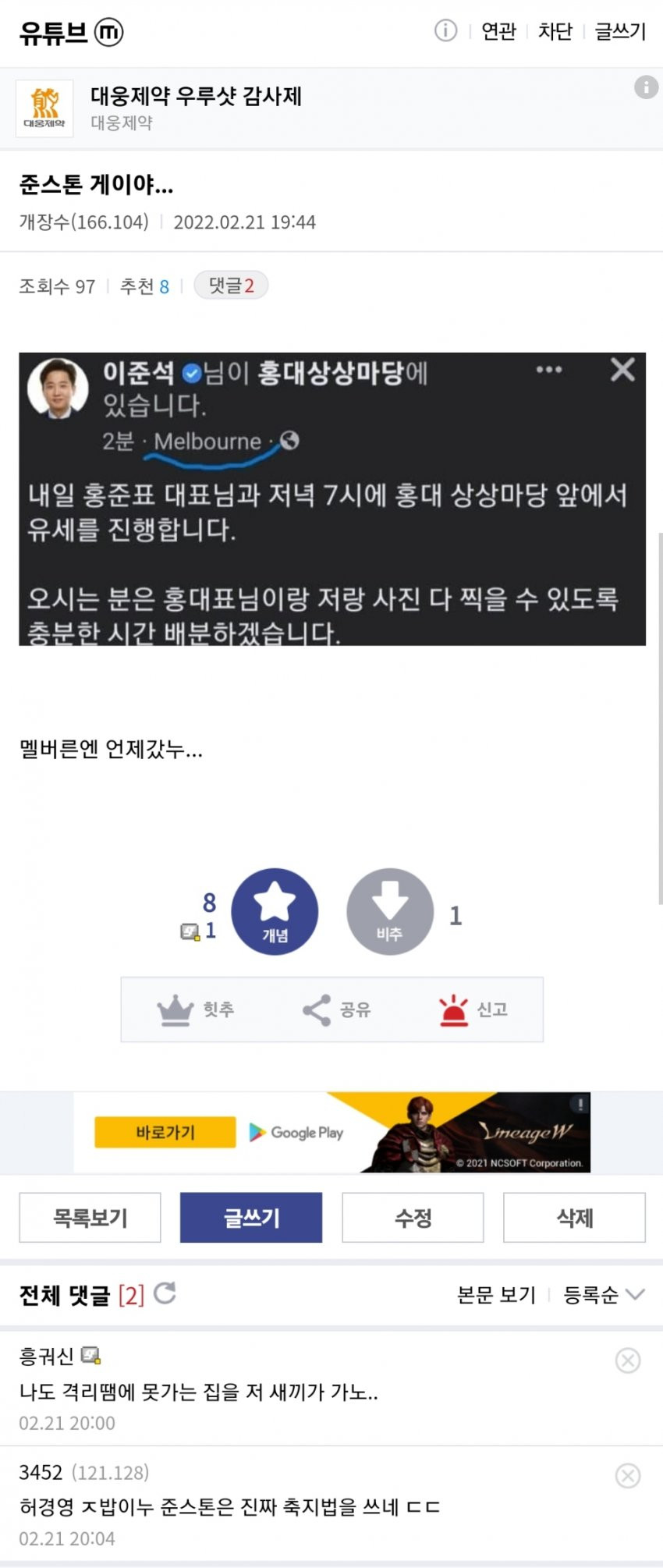Viewport: 663px width, 1568px height.
Task: Write a new post with blue 글쓰기 button
Action: tap(250, 1217)
